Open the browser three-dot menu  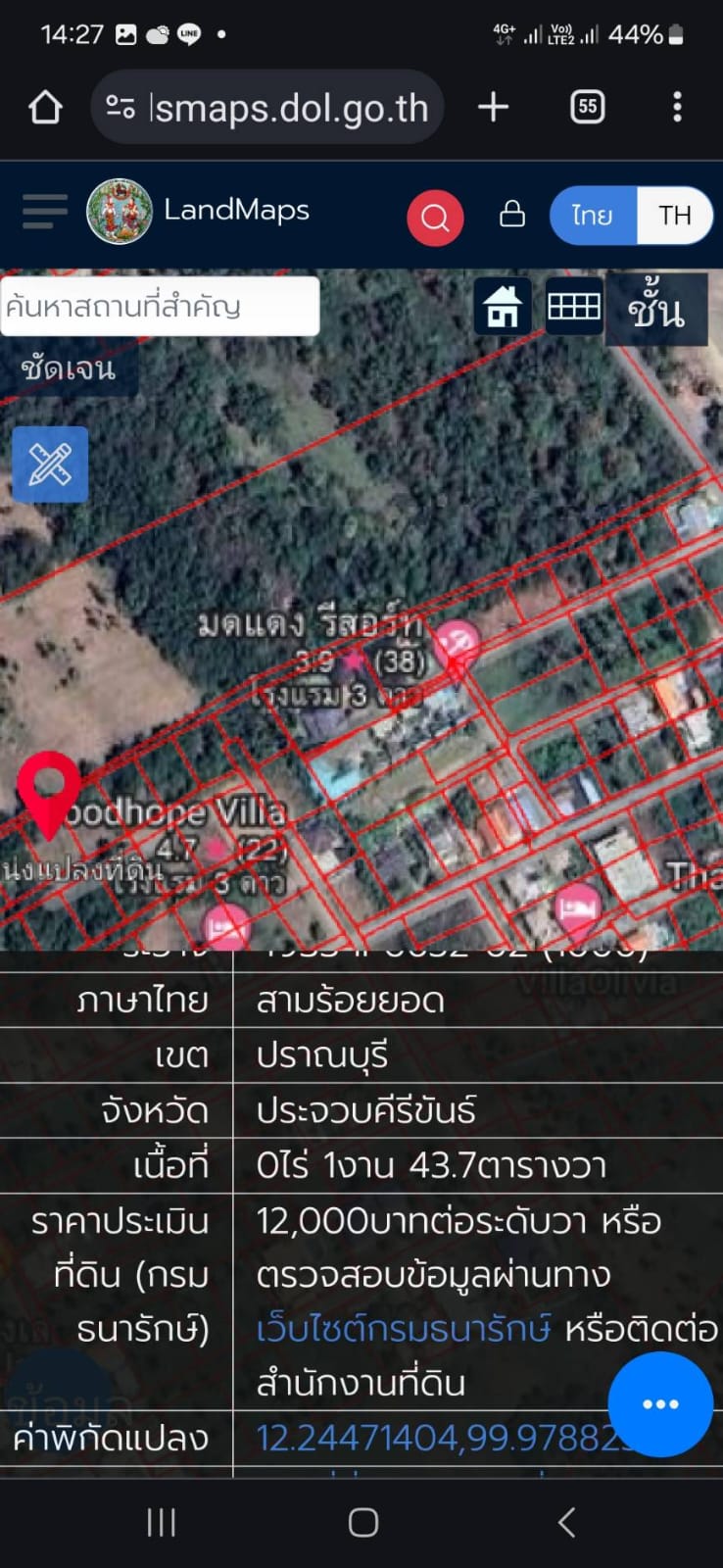coord(678,107)
